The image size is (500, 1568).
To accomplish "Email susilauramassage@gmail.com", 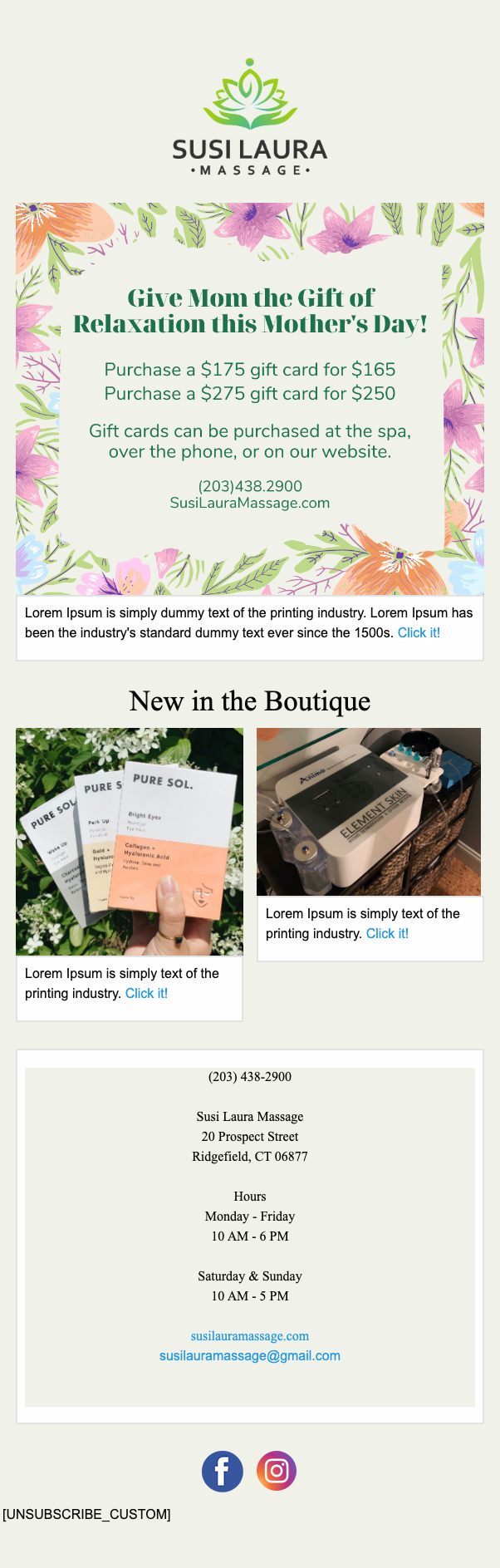I will click(250, 1356).
